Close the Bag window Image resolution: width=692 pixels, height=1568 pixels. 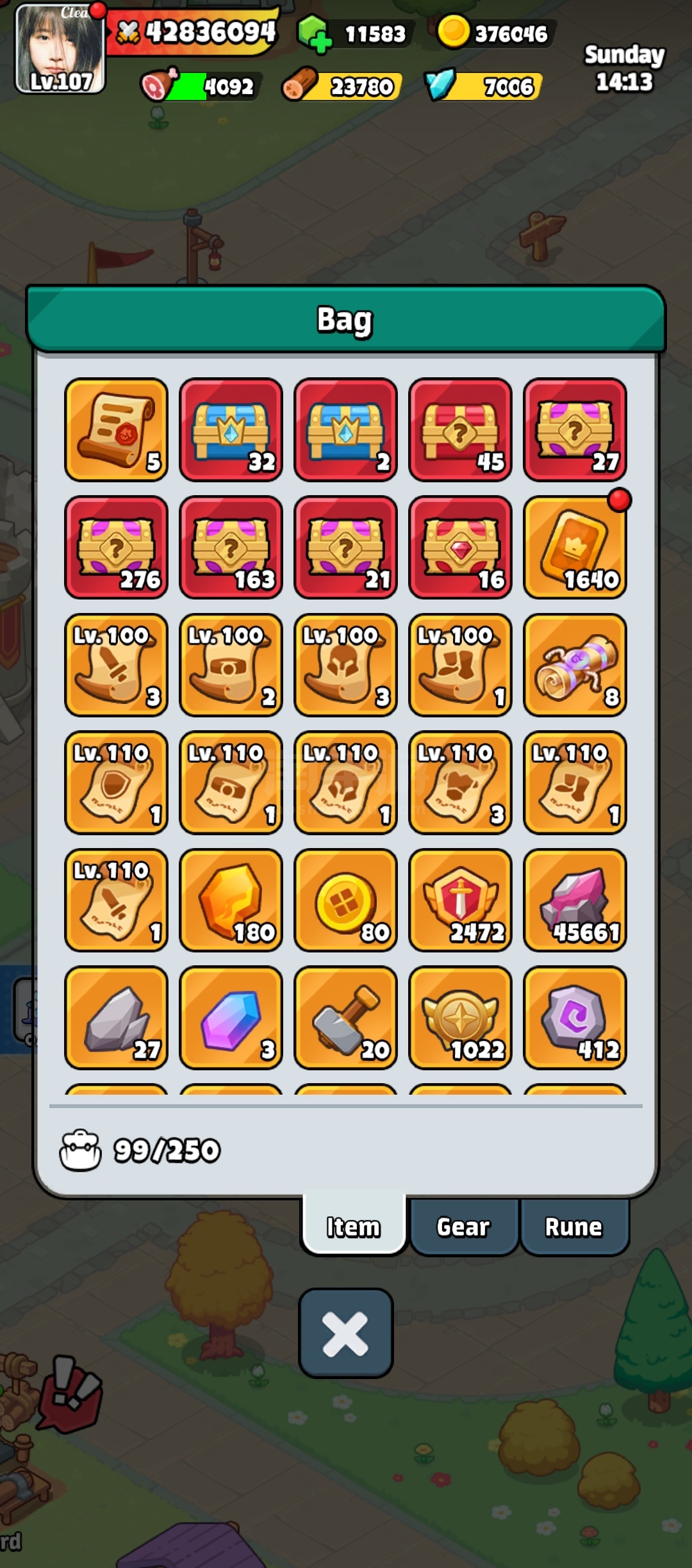point(345,1334)
